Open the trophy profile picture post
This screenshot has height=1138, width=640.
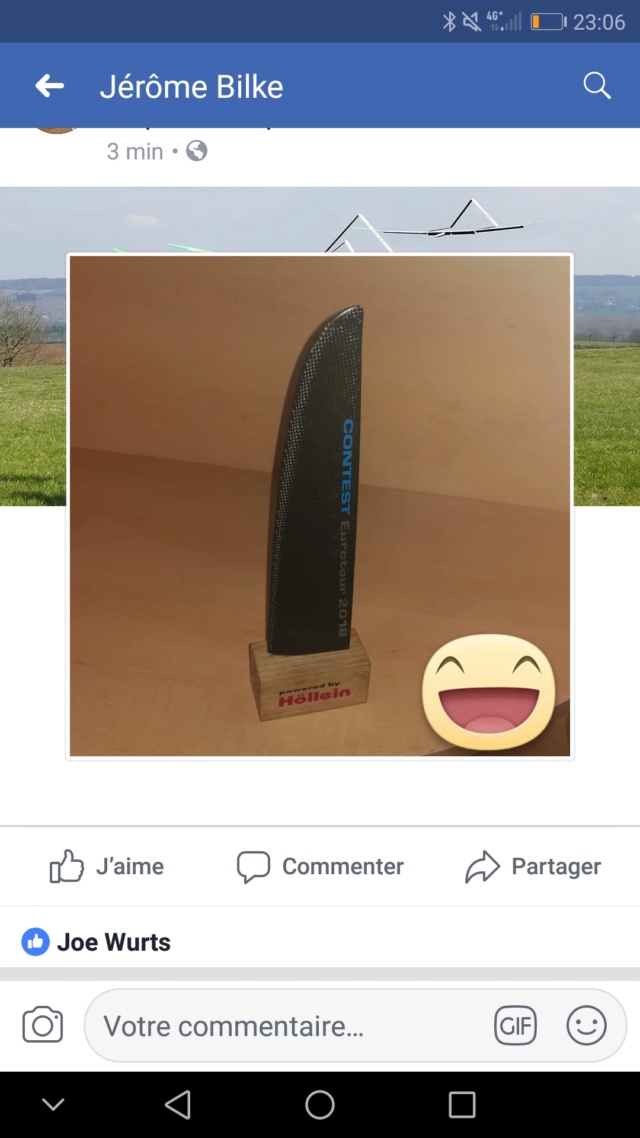[x=320, y=505]
